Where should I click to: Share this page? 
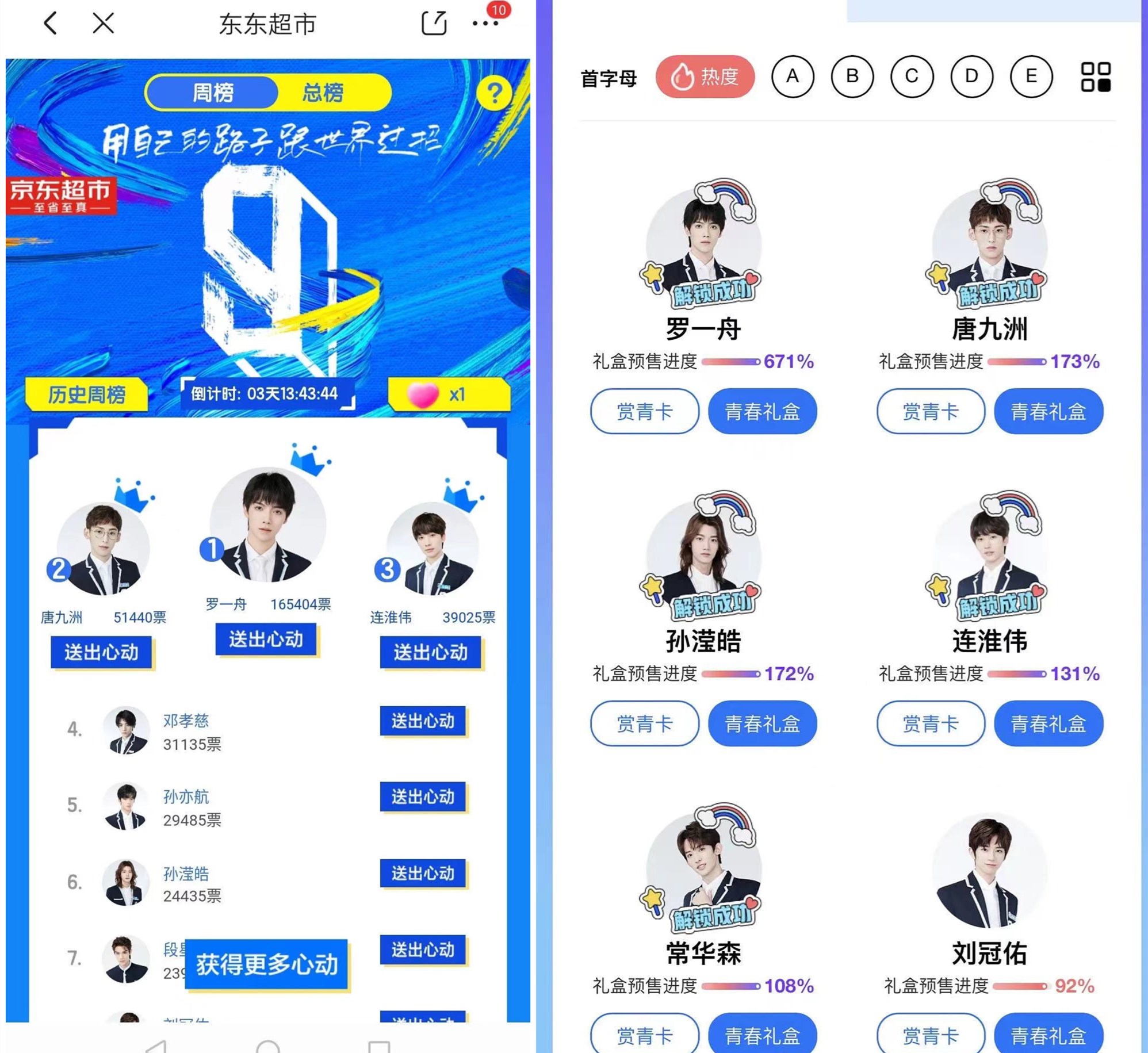point(434,24)
